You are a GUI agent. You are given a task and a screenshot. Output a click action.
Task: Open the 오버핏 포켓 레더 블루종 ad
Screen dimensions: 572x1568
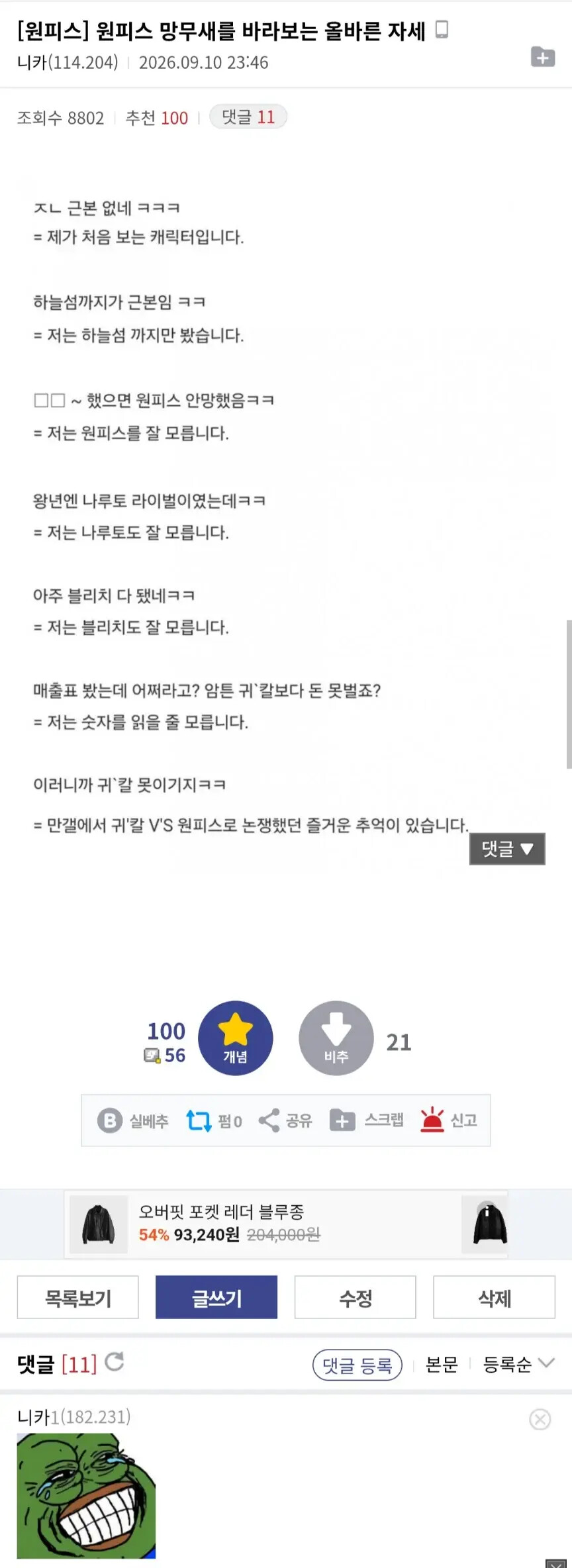(286, 1224)
